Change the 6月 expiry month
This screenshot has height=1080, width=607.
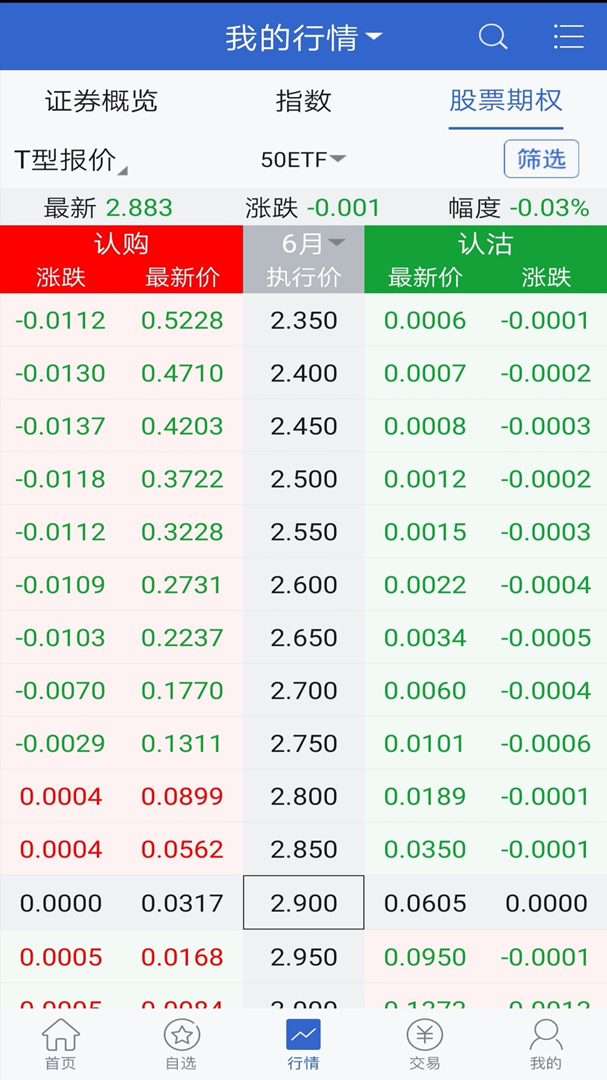(x=304, y=242)
